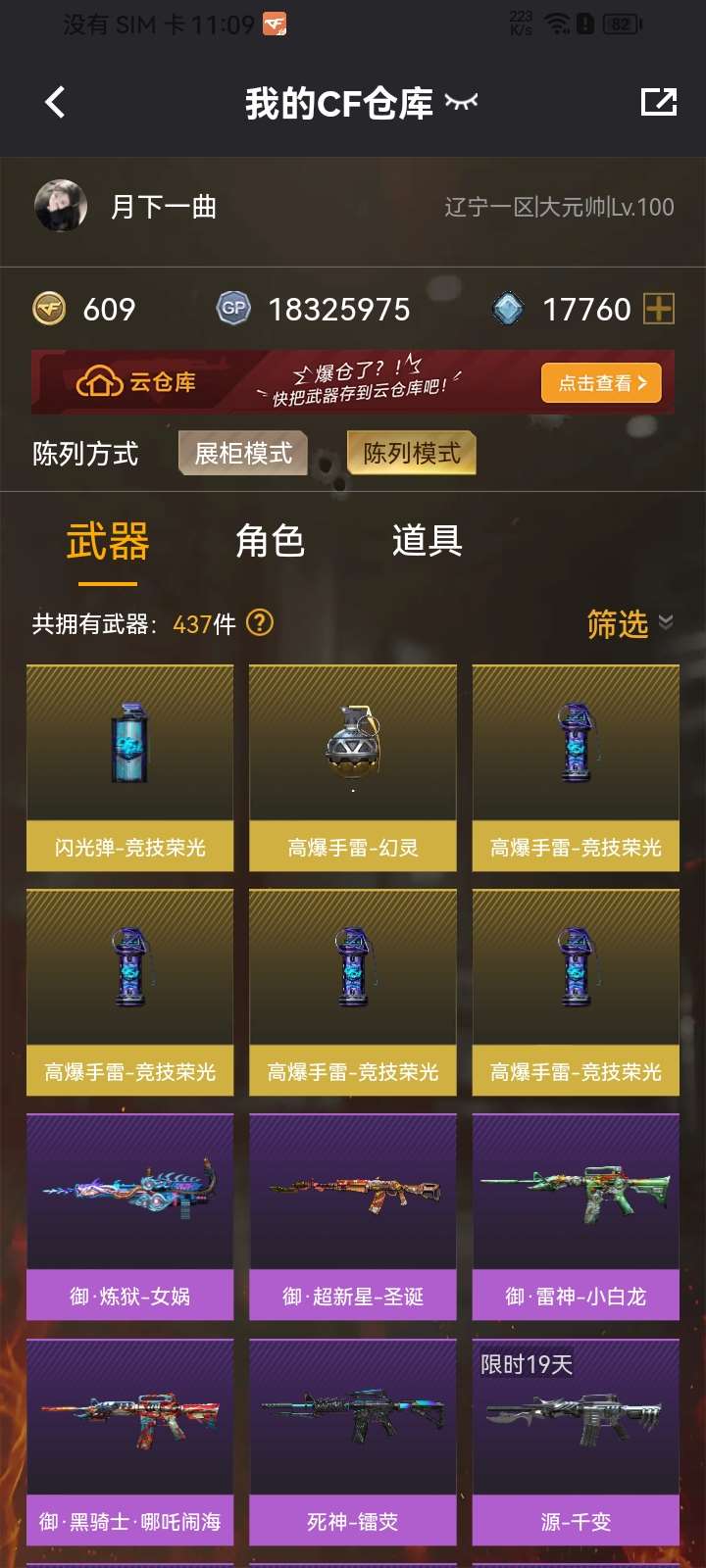706x1568 pixels.
Task: Select 陈列模式 display mode
Action: (x=412, y=453)
